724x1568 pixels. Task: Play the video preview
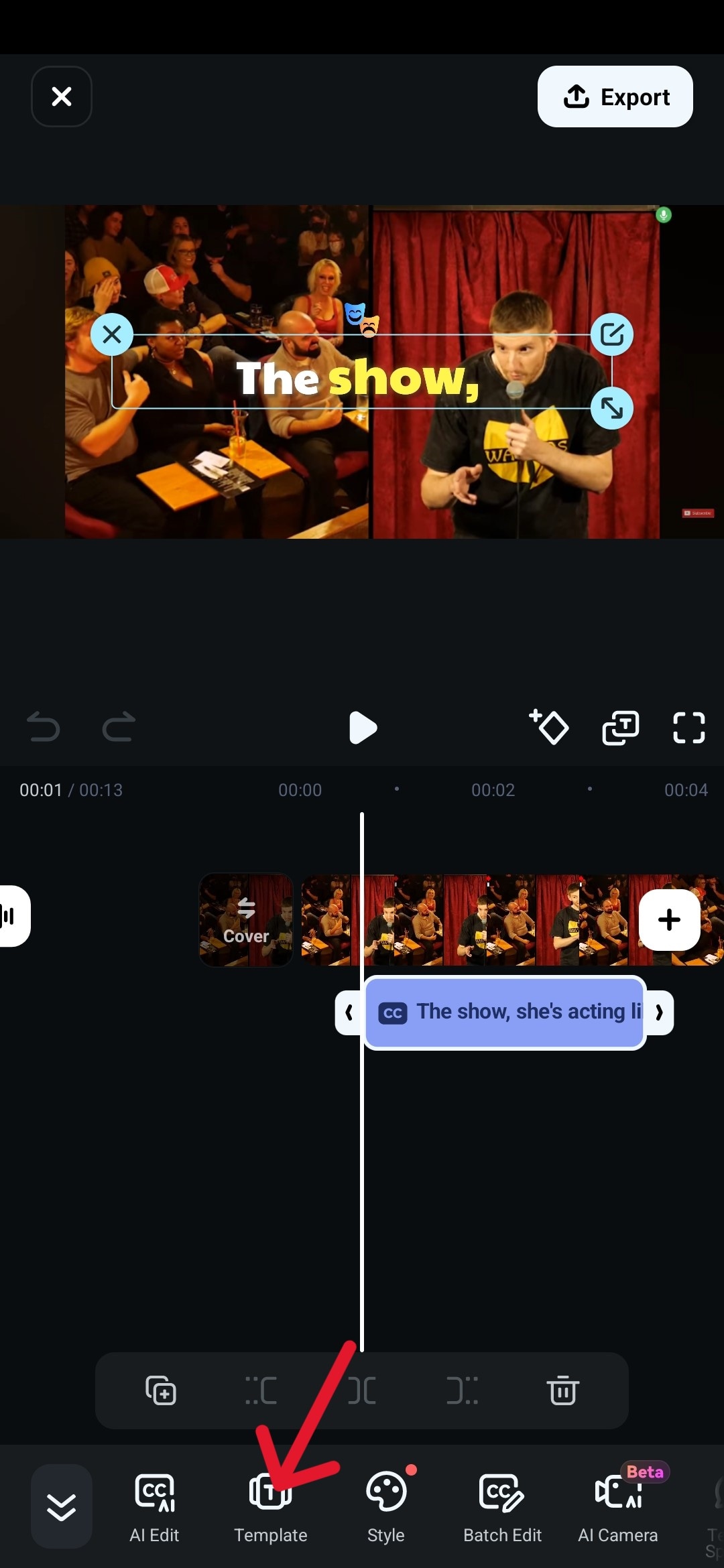363,728
